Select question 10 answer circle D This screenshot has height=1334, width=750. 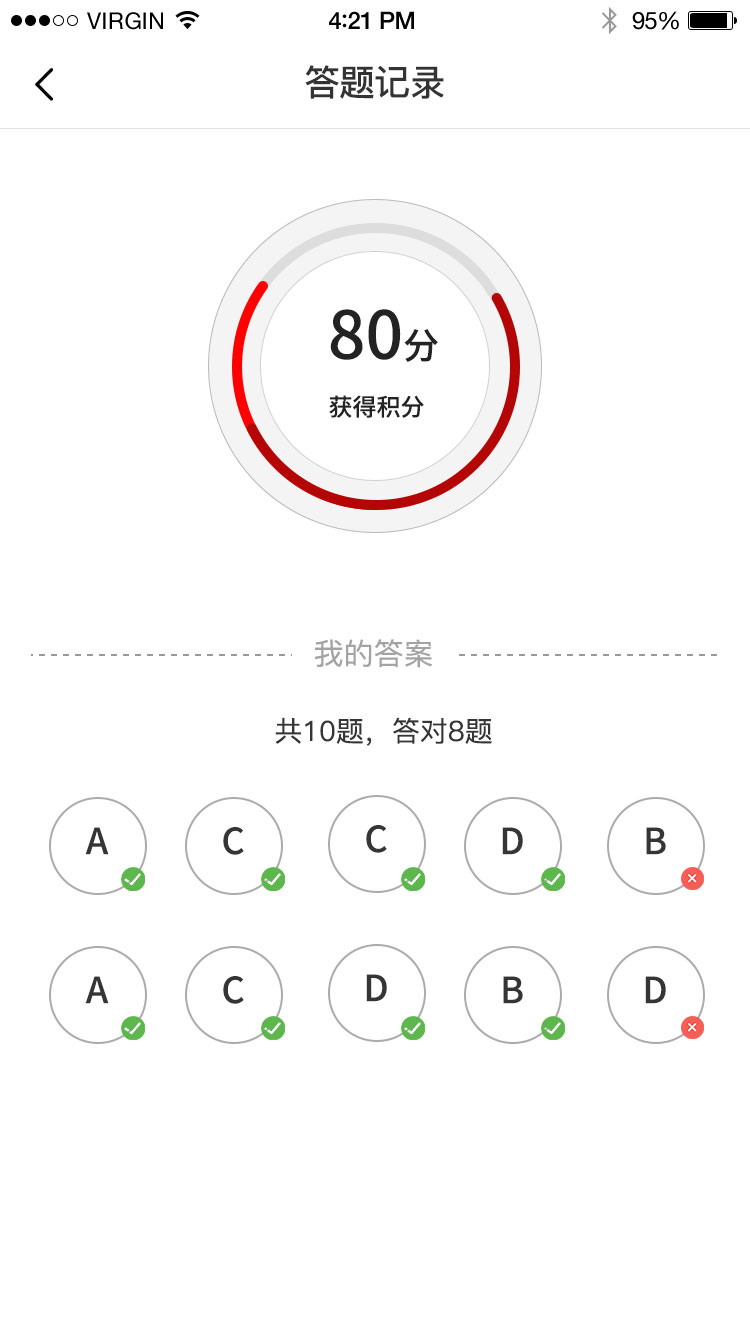[656, 993]
